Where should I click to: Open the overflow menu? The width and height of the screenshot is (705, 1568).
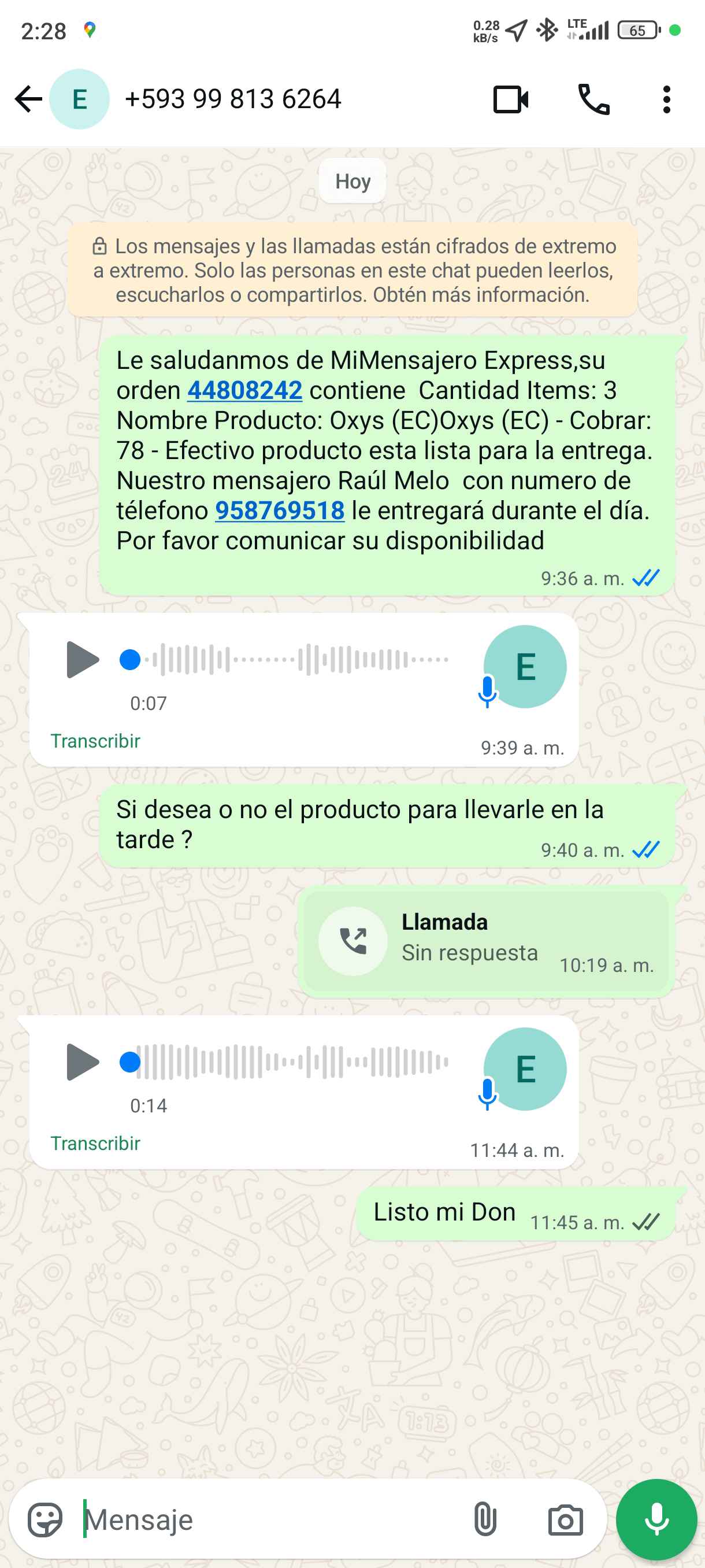[x=667, y=99]
